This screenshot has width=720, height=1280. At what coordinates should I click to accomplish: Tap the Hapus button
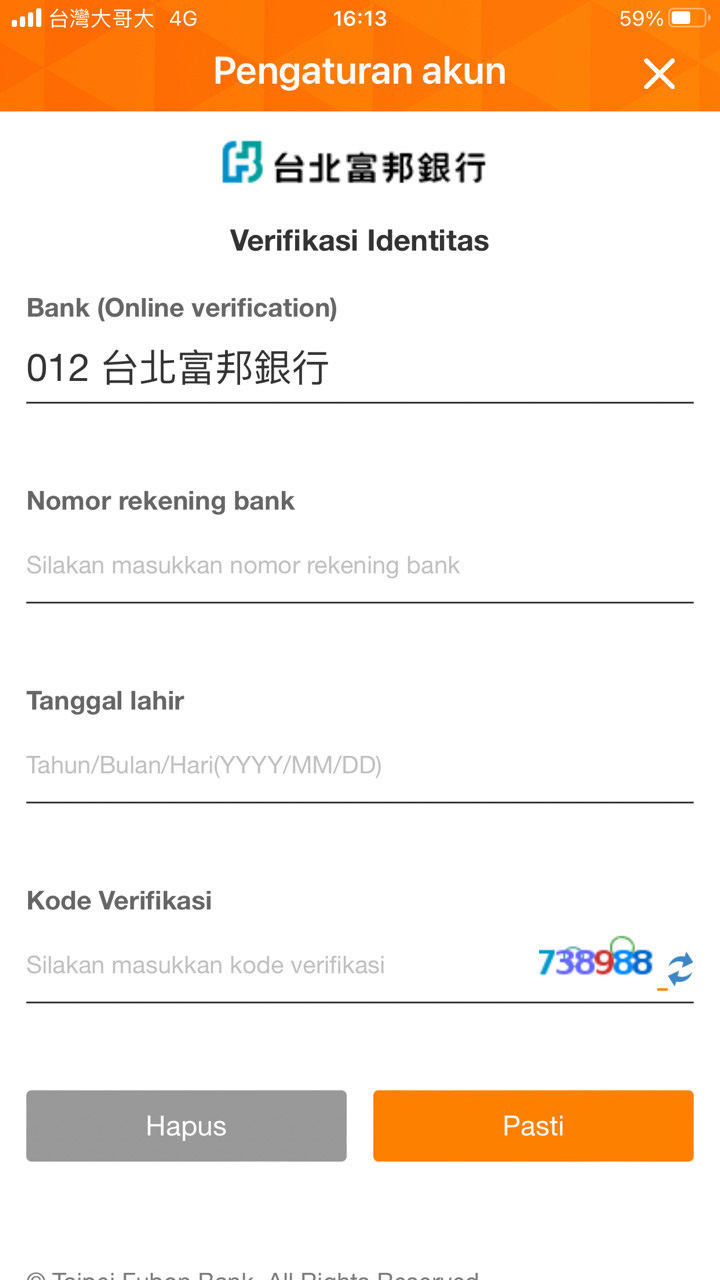(186, 1126)
